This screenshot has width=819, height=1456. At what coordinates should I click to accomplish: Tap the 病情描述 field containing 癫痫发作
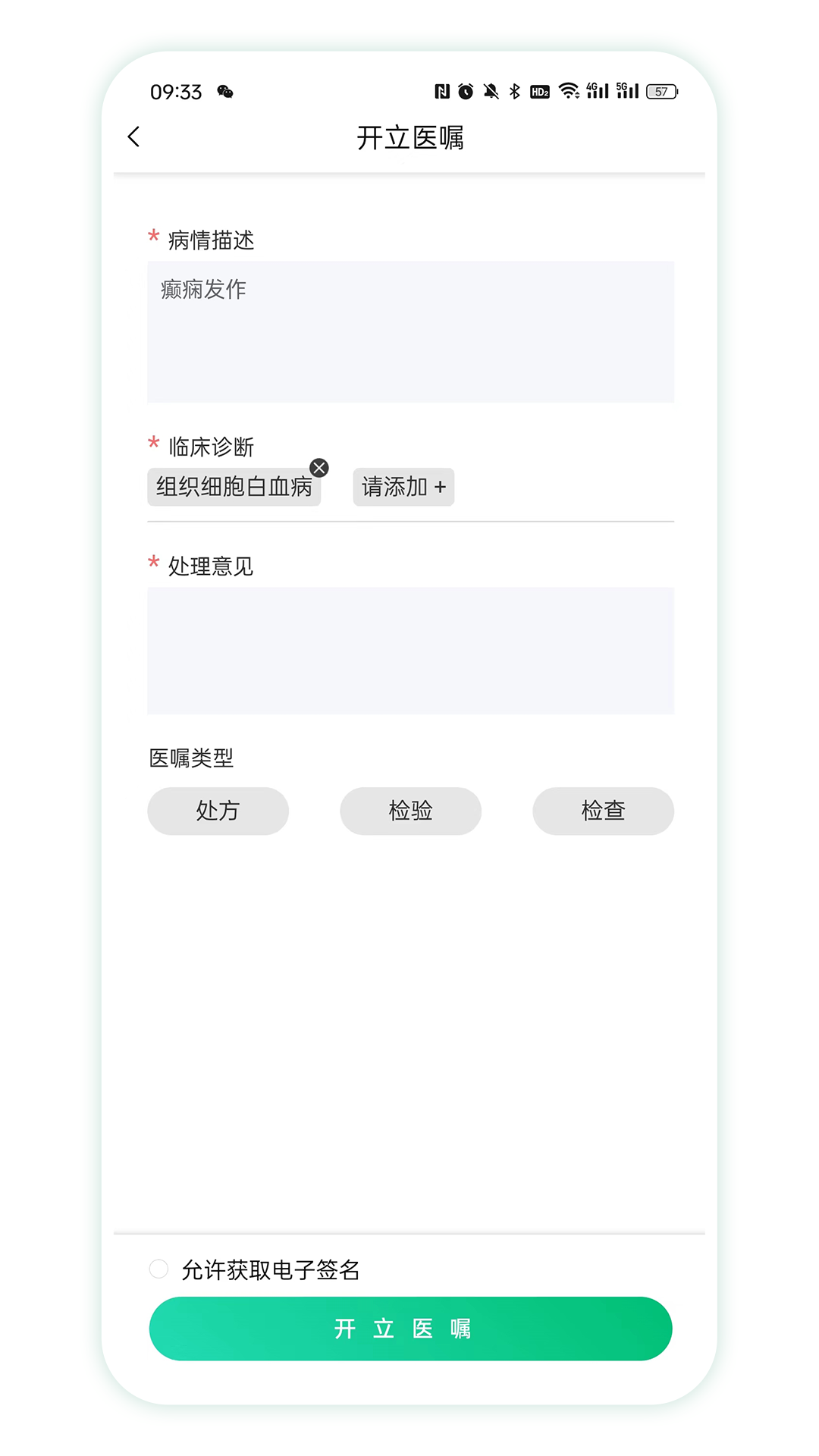[x=410, y=331]
